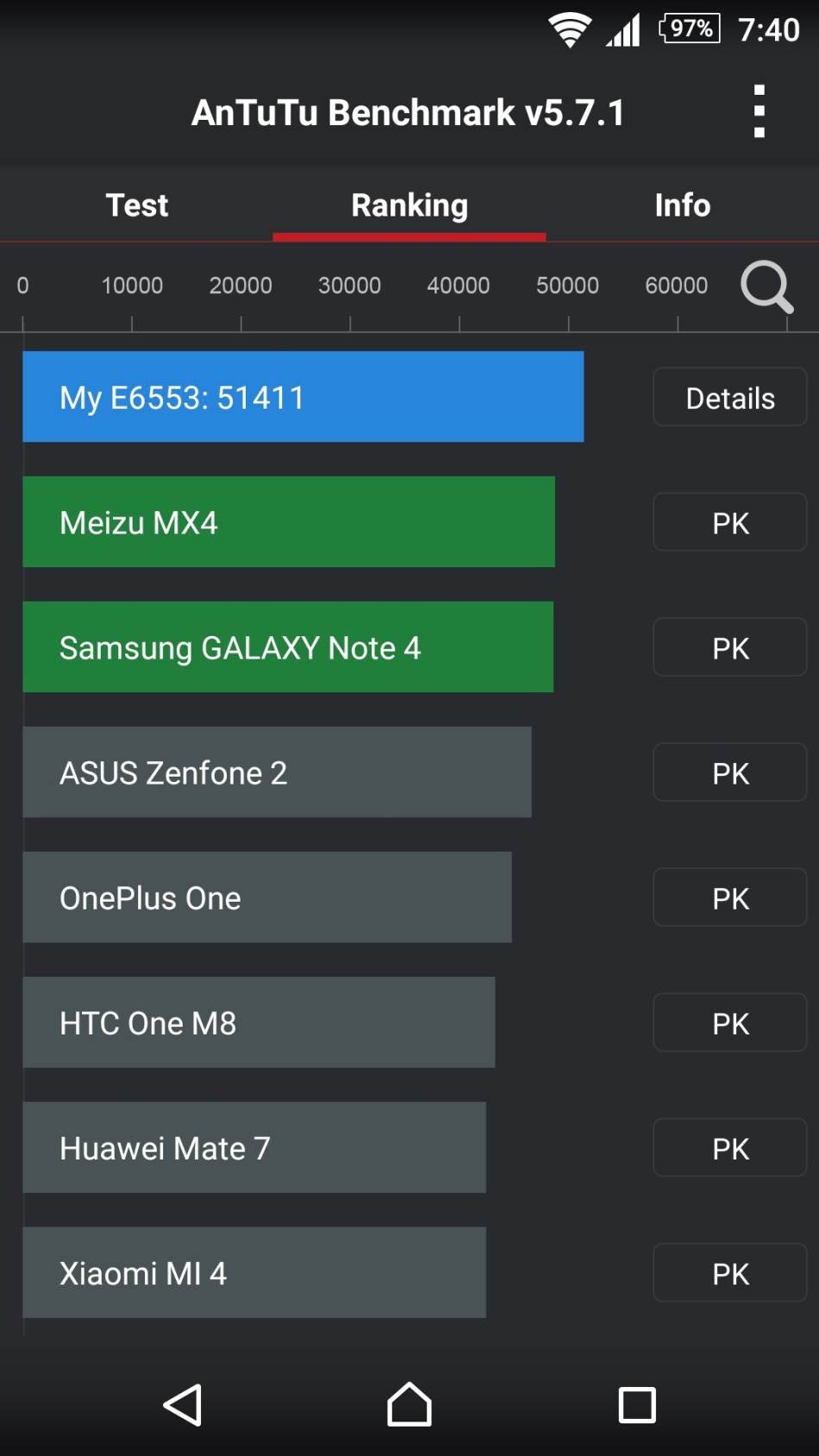This screenshot has height=1456, width=819.
Task: Tap the Xiaomi MI 4 score bar
Action: point(254,1272)
